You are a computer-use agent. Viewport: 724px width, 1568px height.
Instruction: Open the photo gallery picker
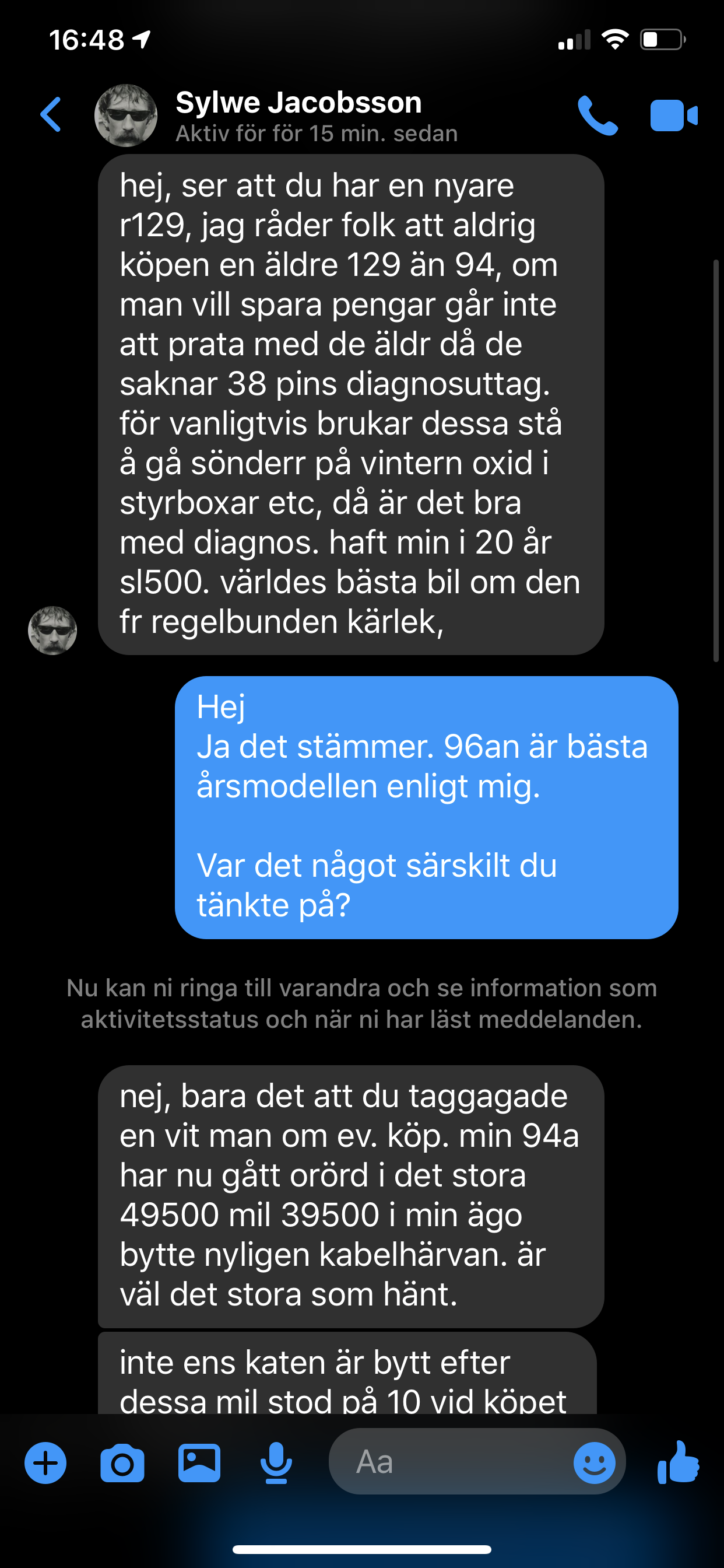(x=199, y=1462)
